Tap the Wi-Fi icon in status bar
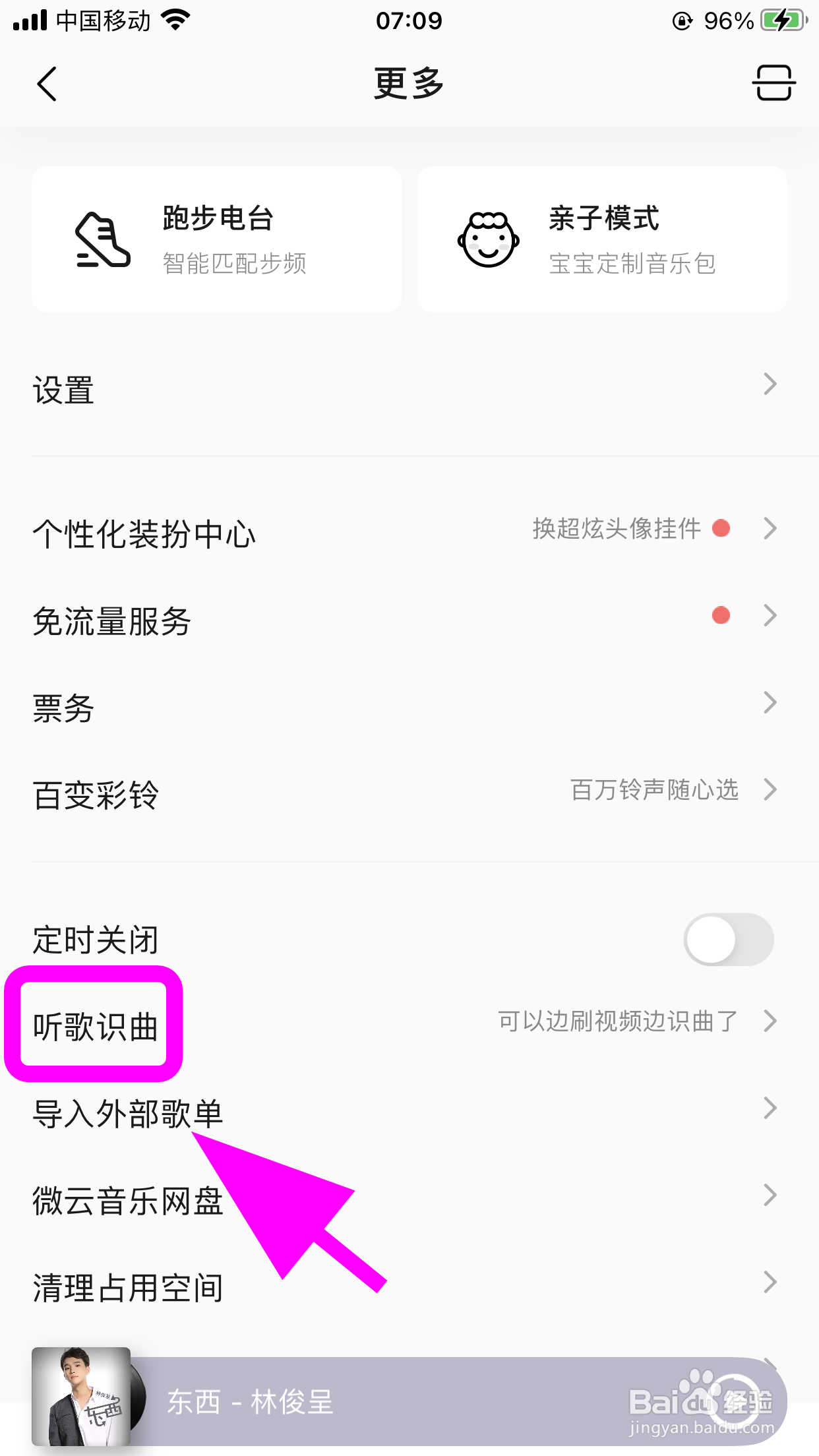Image resolution: width=819 pixels, height=1456 pixels. [173, 18]
